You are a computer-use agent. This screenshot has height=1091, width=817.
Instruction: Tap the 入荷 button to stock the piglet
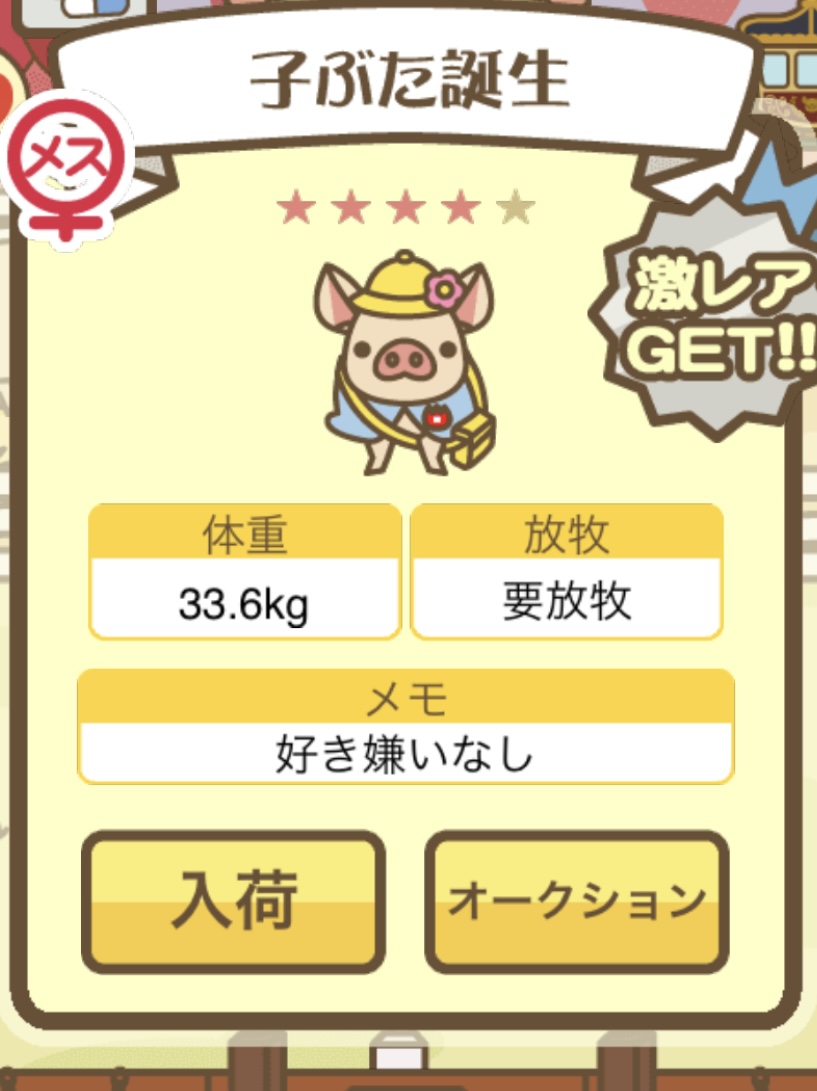click(233, 902)
